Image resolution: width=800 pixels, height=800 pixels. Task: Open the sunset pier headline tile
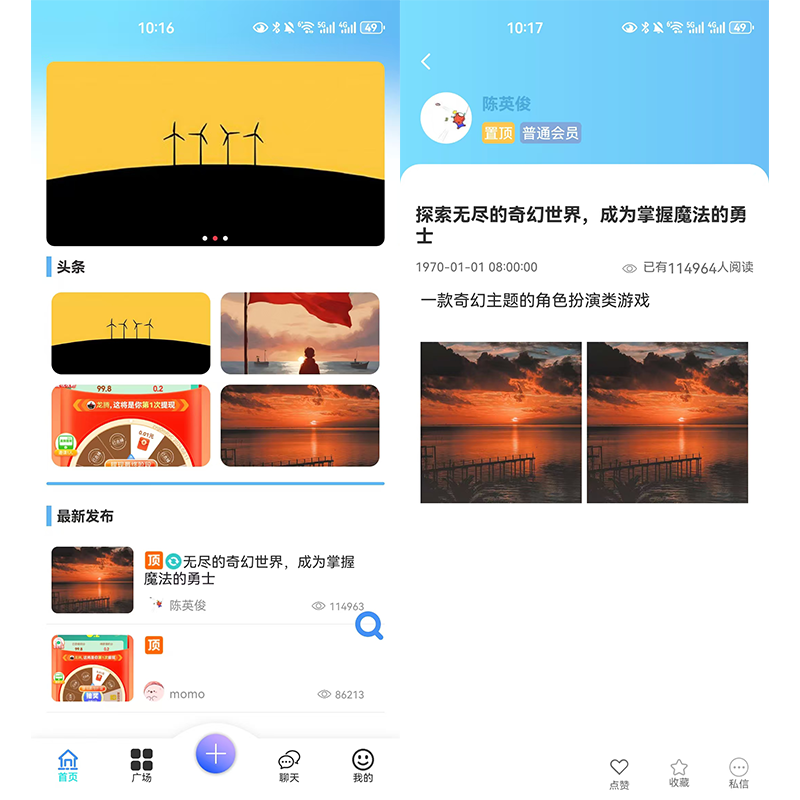tap(300, 426)
